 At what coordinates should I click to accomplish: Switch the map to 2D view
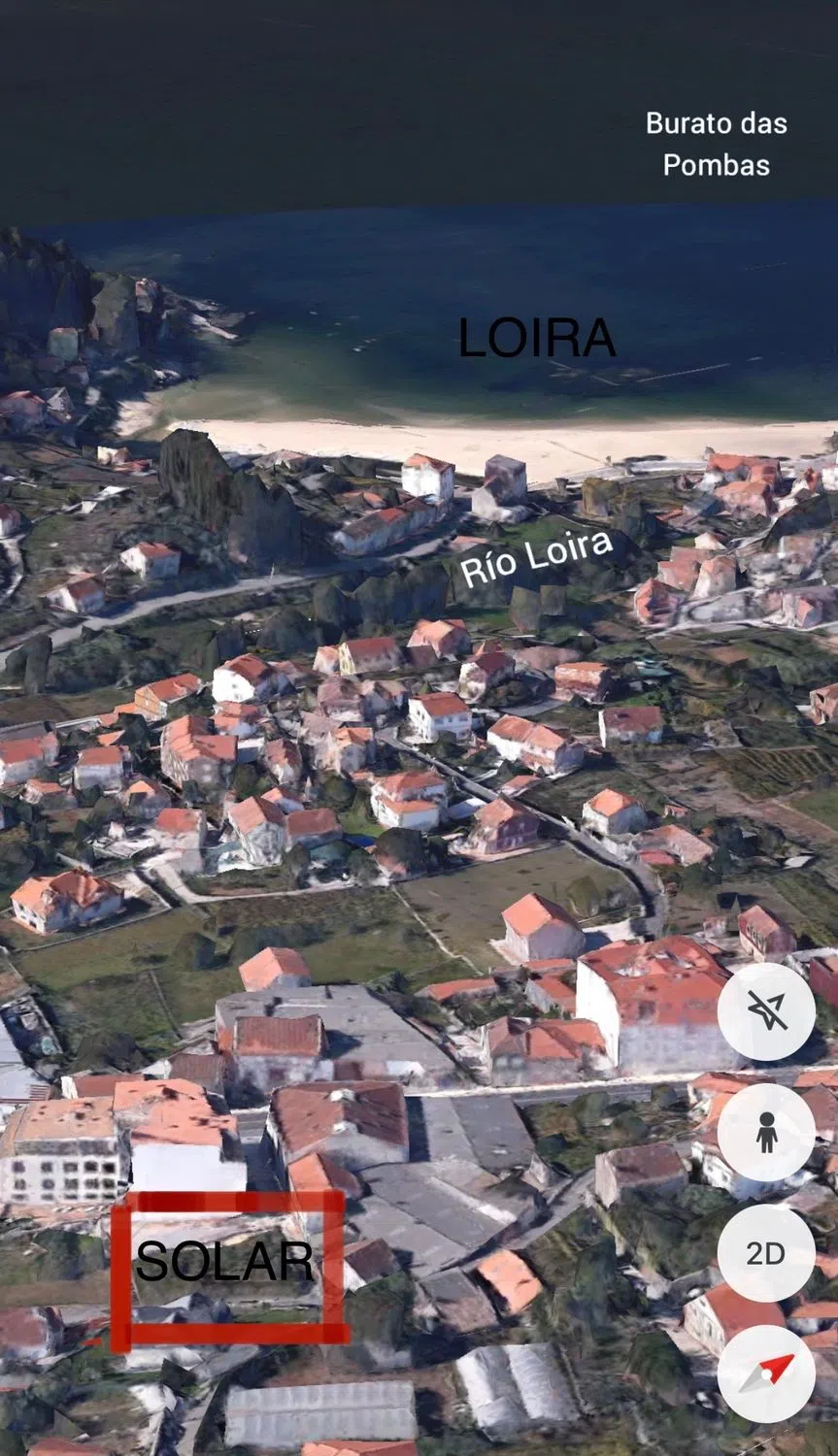click(766, 1253)
